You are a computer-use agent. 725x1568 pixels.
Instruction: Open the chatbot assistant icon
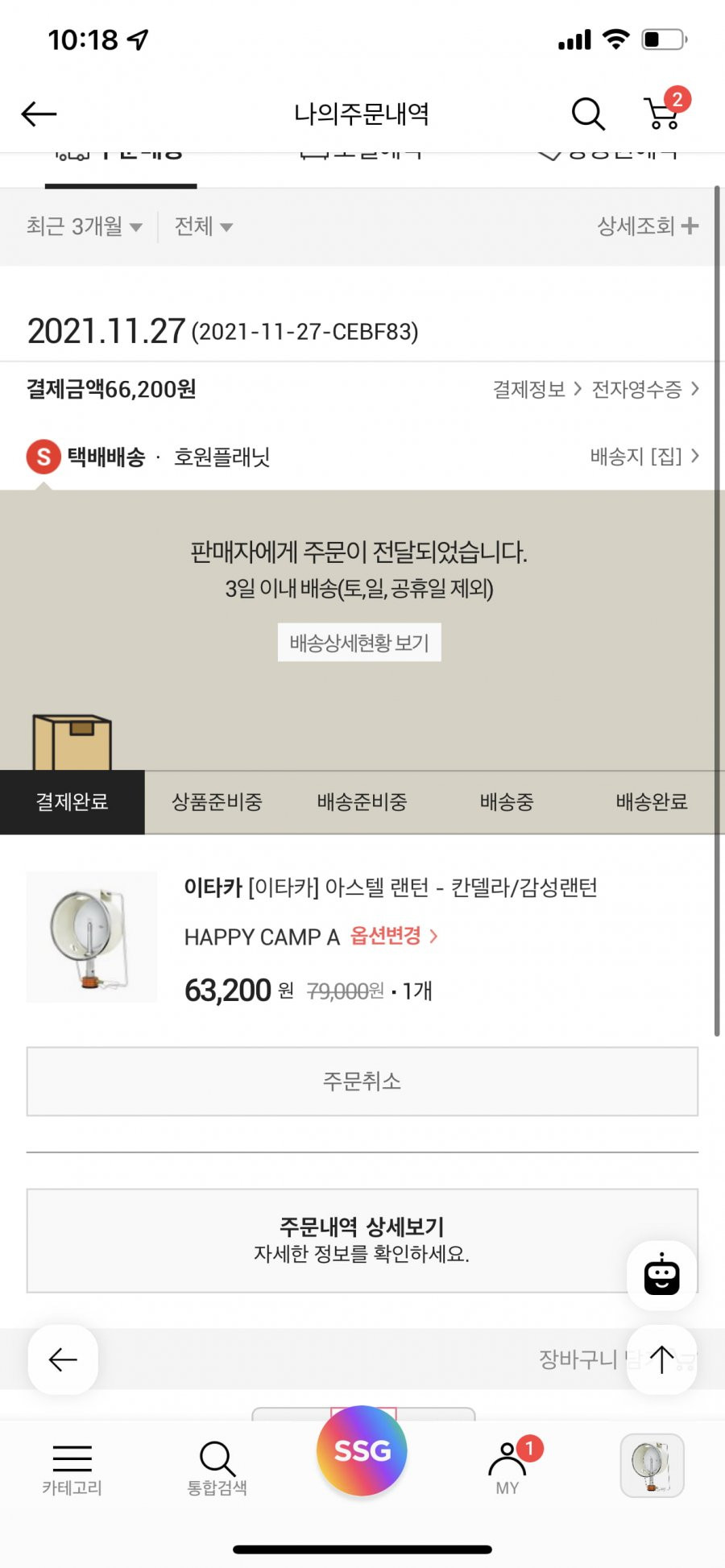click(662, 1275)
